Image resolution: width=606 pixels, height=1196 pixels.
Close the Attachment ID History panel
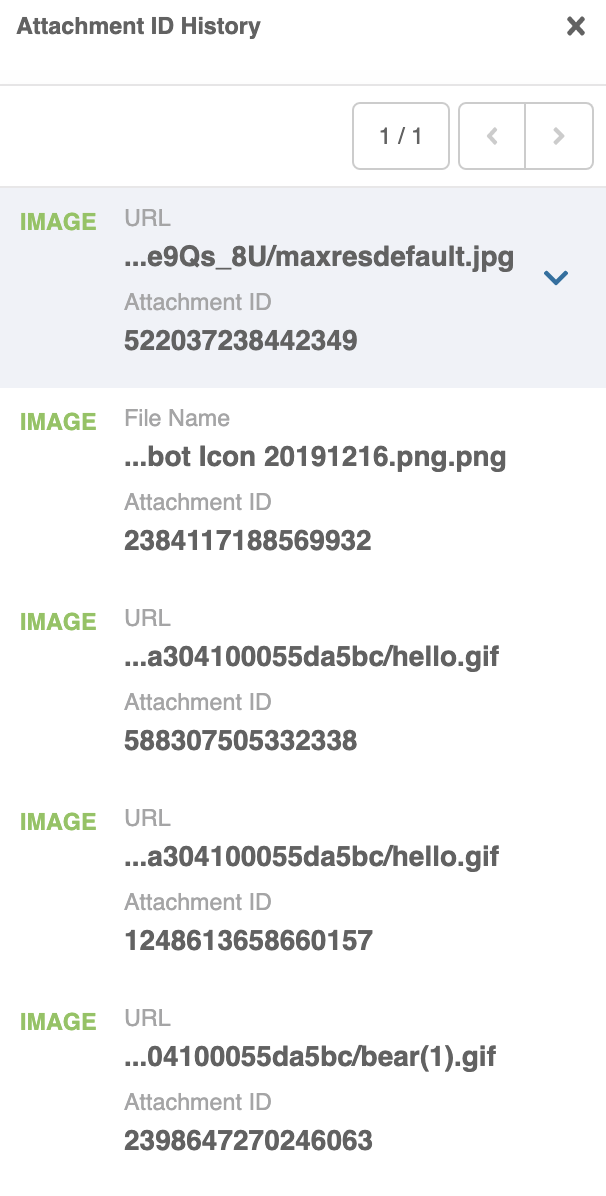click(575, 27)
